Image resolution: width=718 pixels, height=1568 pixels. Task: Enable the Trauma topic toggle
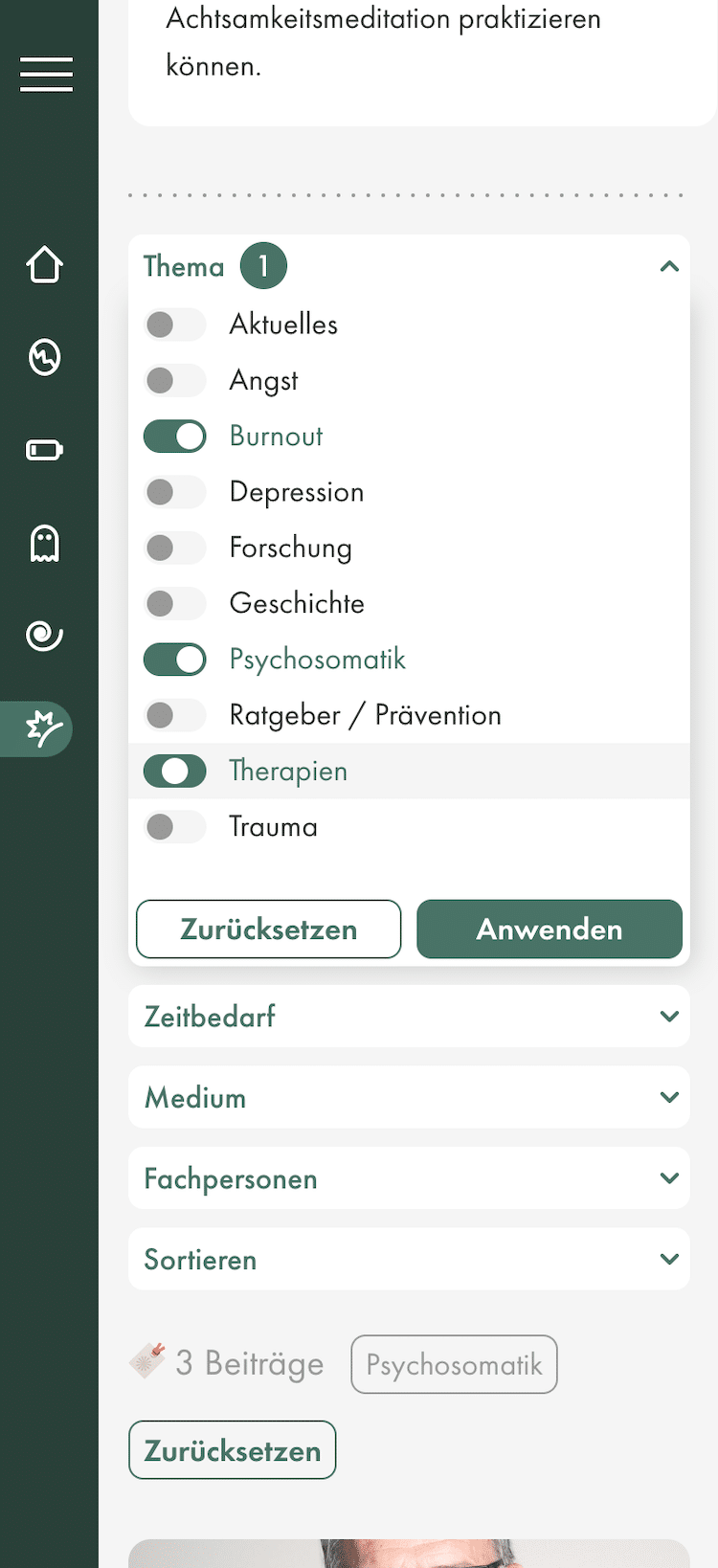point(174,827)
